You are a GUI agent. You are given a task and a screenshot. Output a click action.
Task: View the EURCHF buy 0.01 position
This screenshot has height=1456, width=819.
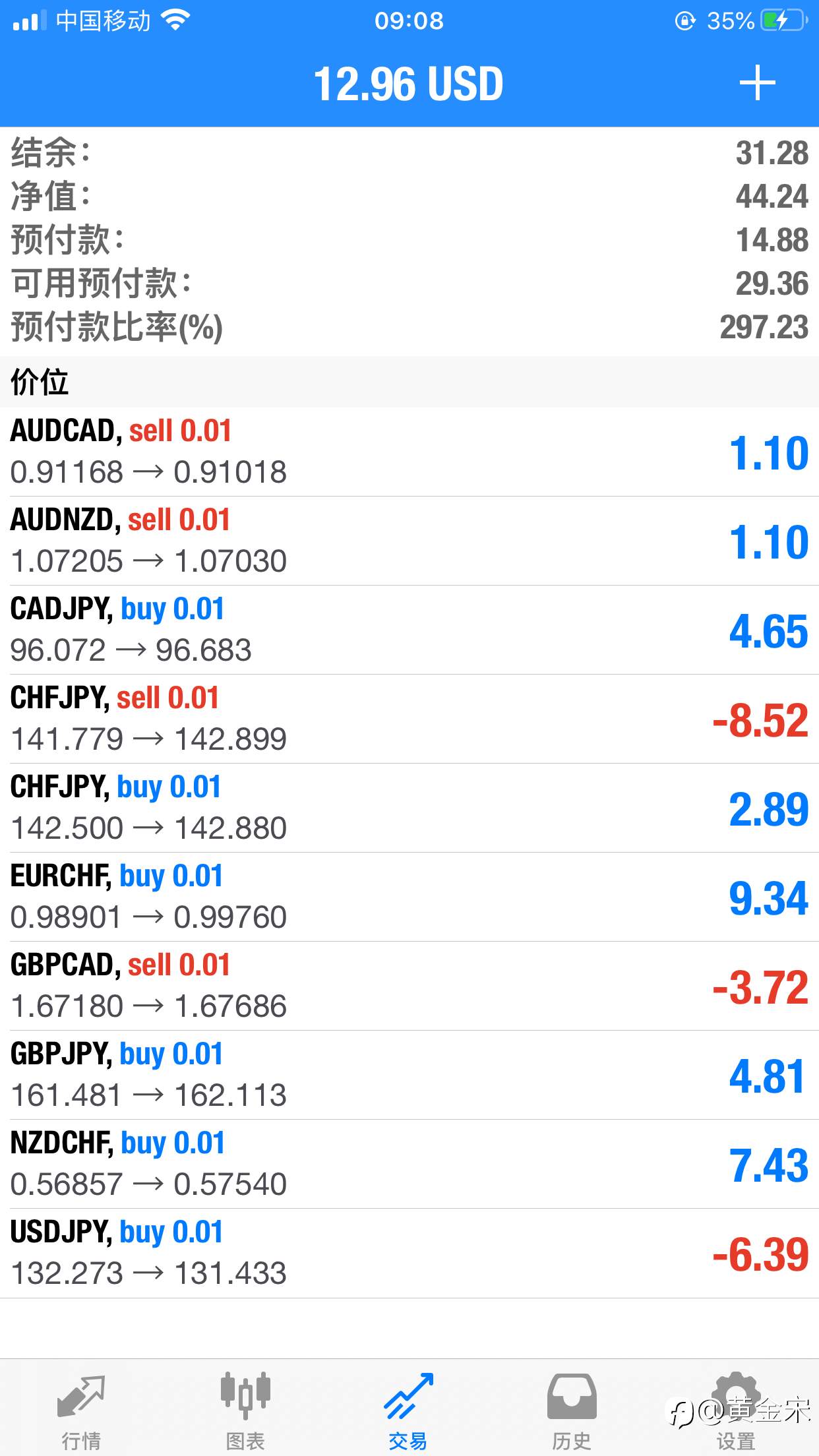[409, 897]
